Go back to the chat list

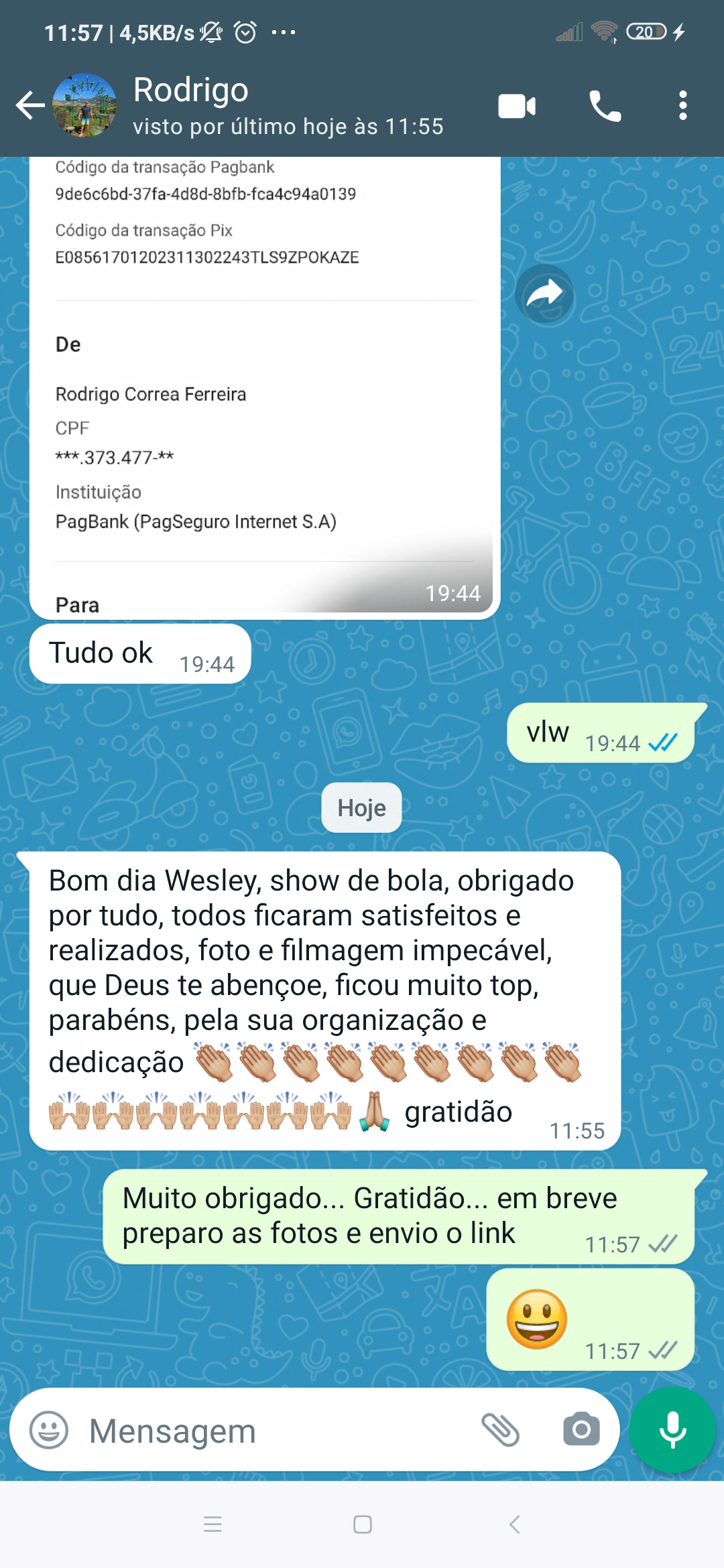(x=30, y=105)
